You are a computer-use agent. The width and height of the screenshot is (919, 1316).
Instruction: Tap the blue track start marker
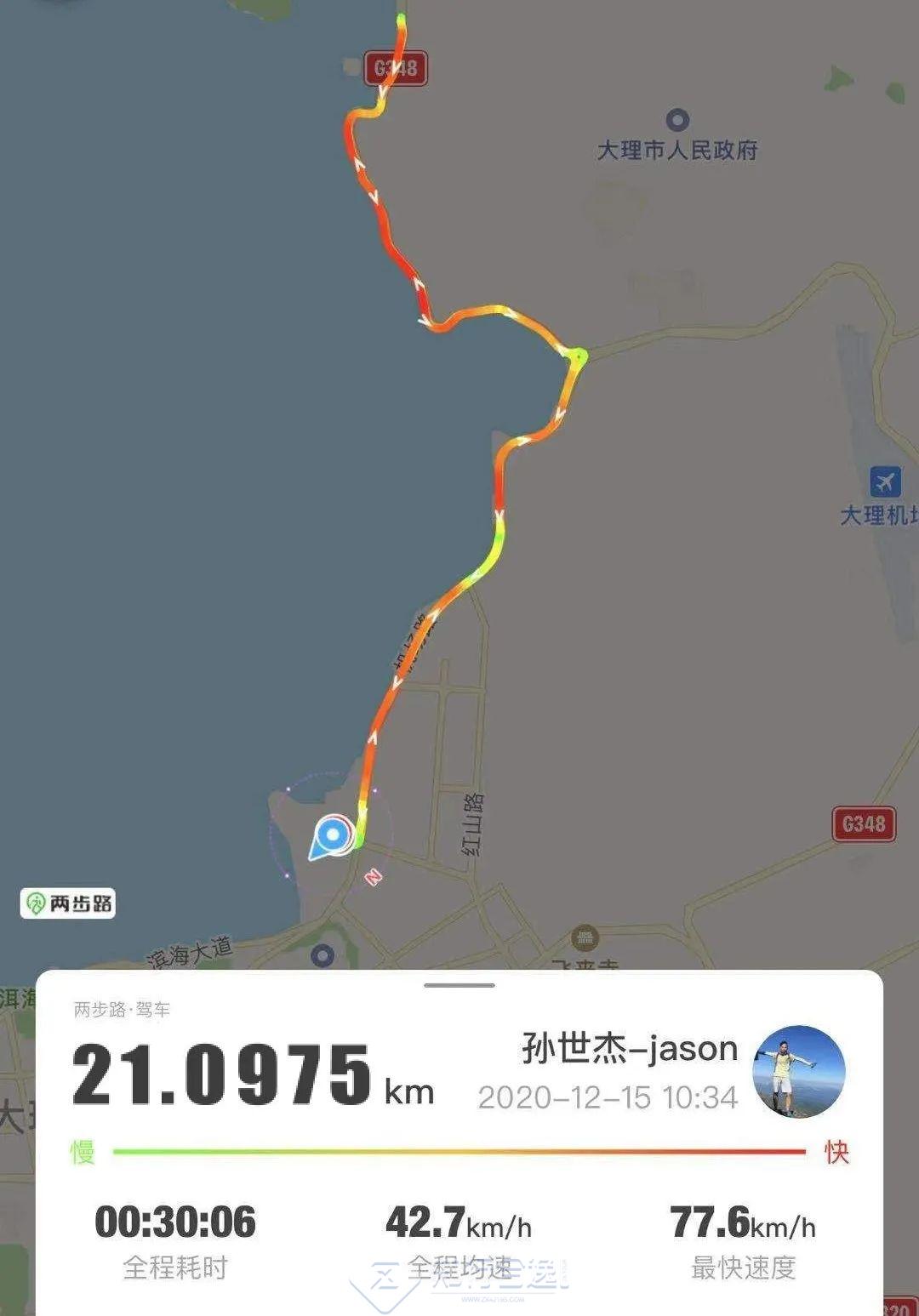click(332, 836)
